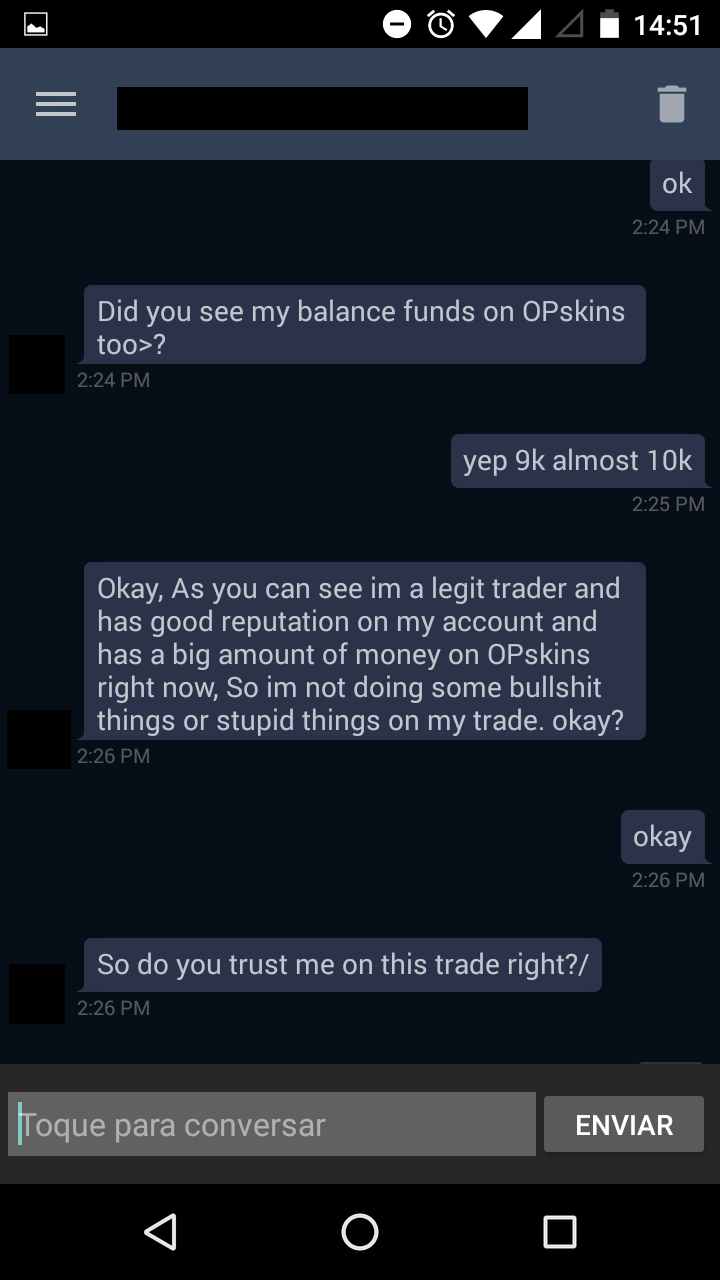Viewport: 720px width, 1280px height.
Task: Open the hamburger drawer menu
Action: pyautogui.click(x=56, y=104)
